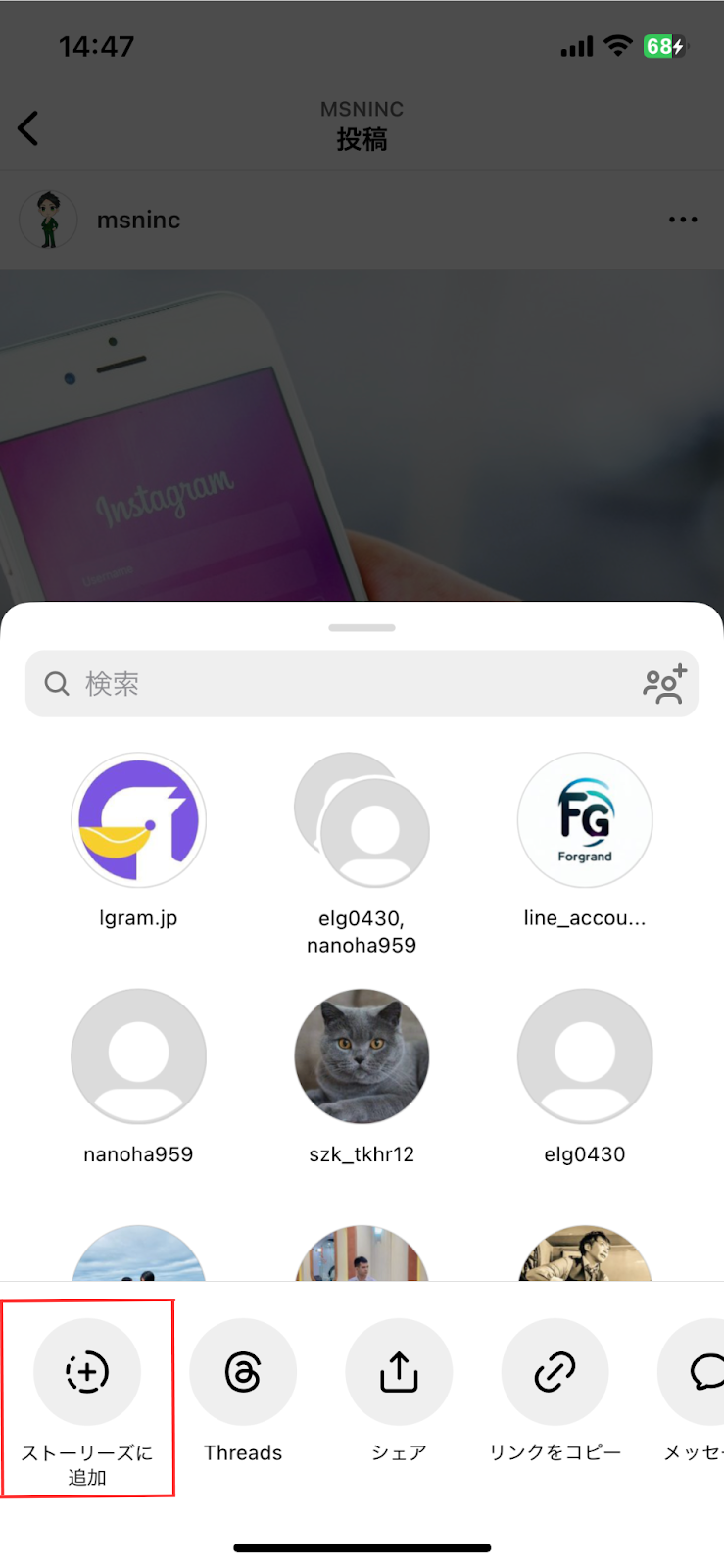The image size is (724, 1568).
Task: Open the シェア share option
Action: pyautogui.click(x=399, y=1372)
